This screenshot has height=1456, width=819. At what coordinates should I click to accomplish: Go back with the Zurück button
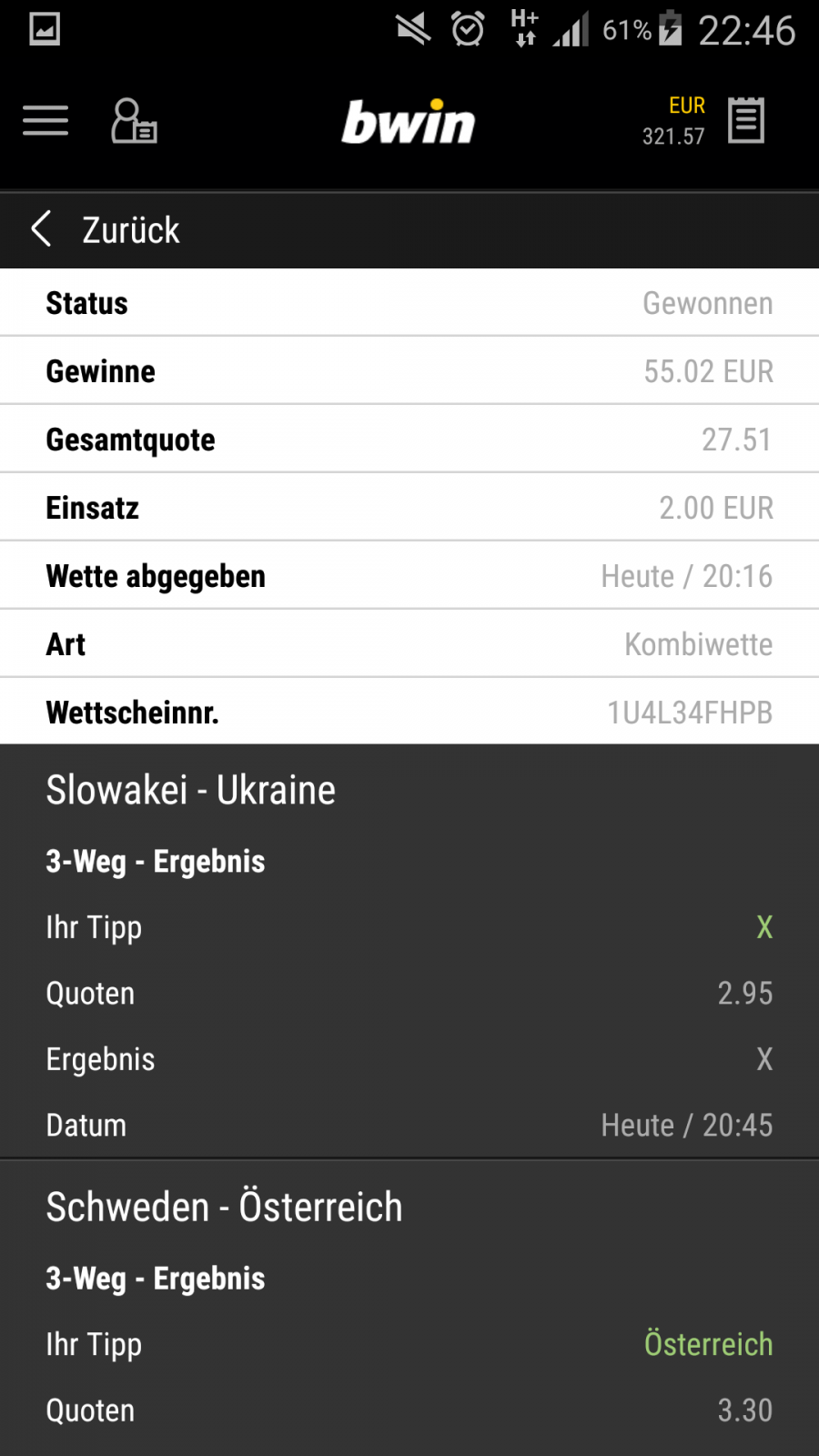click(x=106, y=230)
